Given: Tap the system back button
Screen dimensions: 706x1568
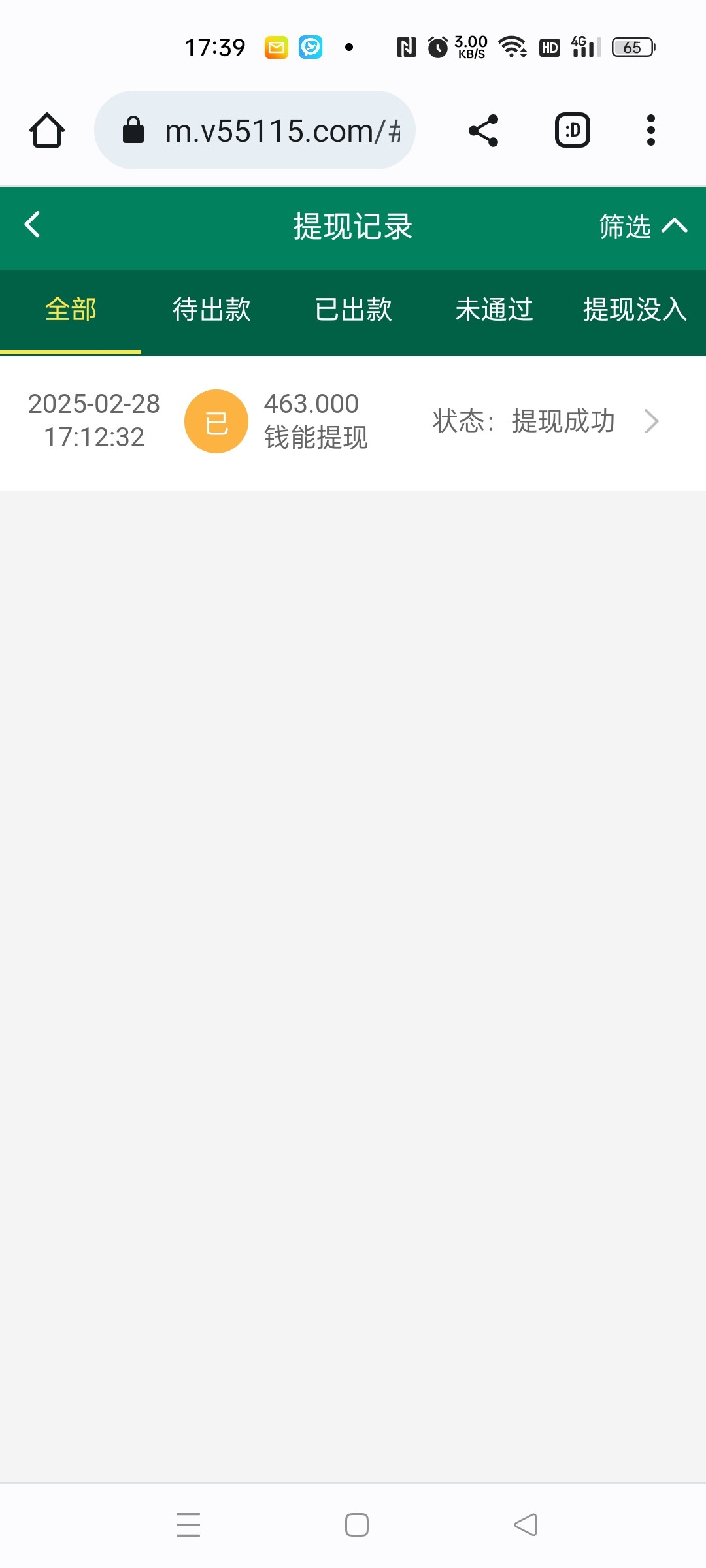Looking at the screenshot, I should pos(526,1524).
